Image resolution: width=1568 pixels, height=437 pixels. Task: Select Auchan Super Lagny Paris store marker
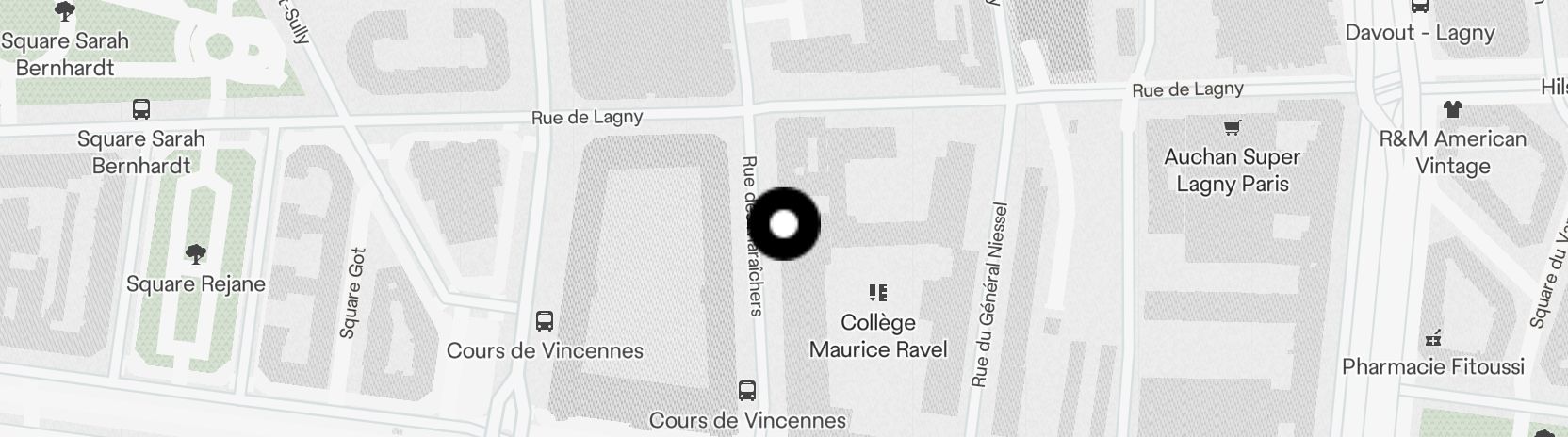pos(1232,127)
